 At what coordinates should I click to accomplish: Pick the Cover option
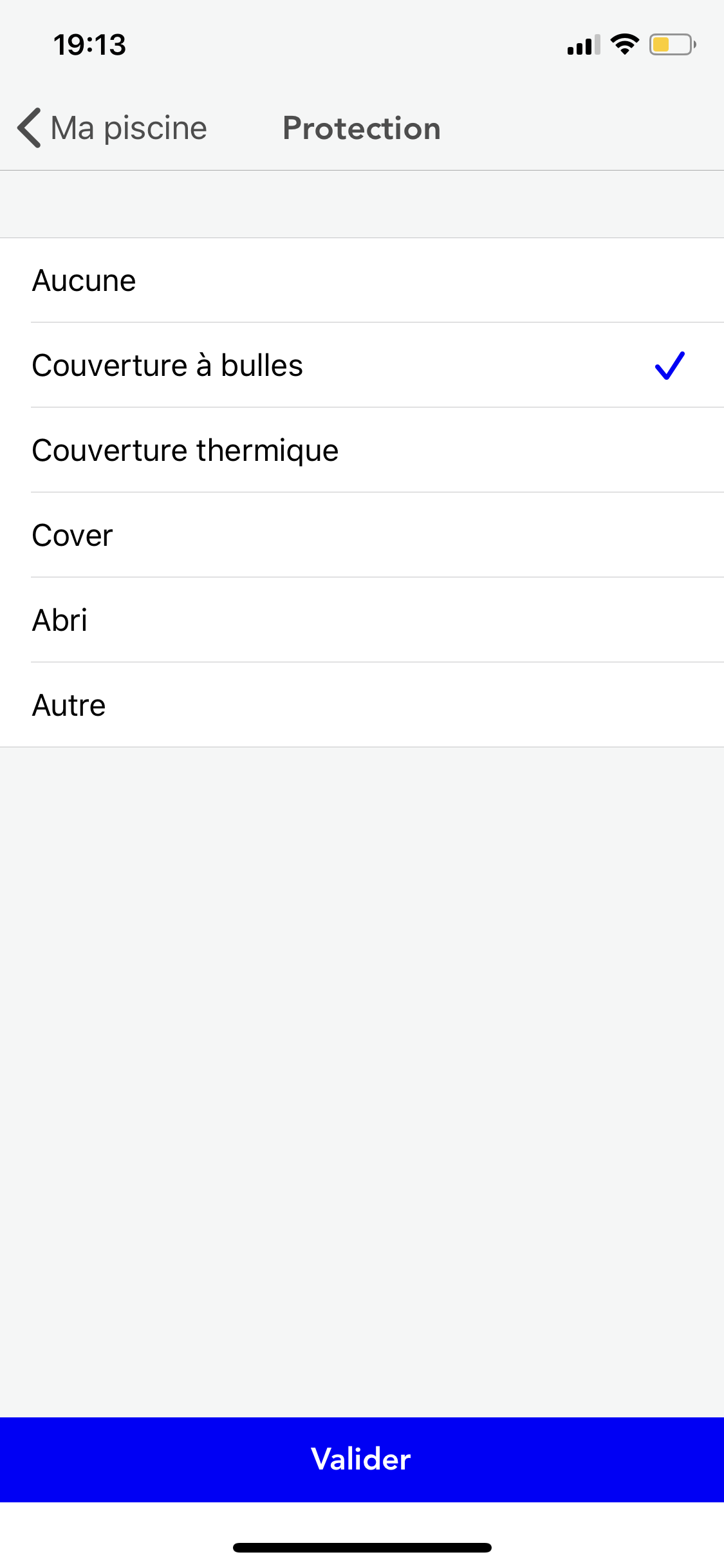362,535
